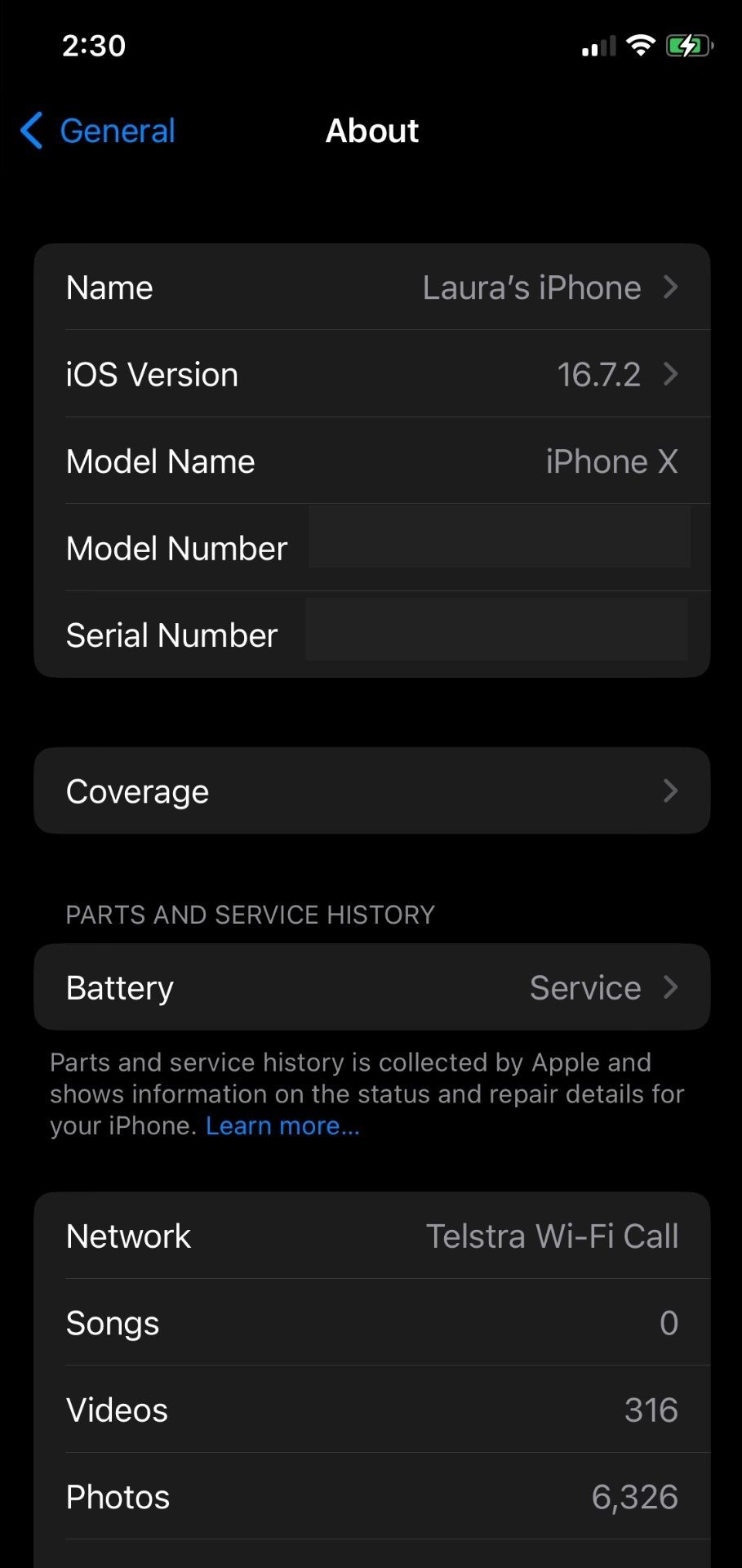742x1568 pixels.
Task: Open the Telstra Wi-Fi Call network row
Action: [x=371, y=1236]
